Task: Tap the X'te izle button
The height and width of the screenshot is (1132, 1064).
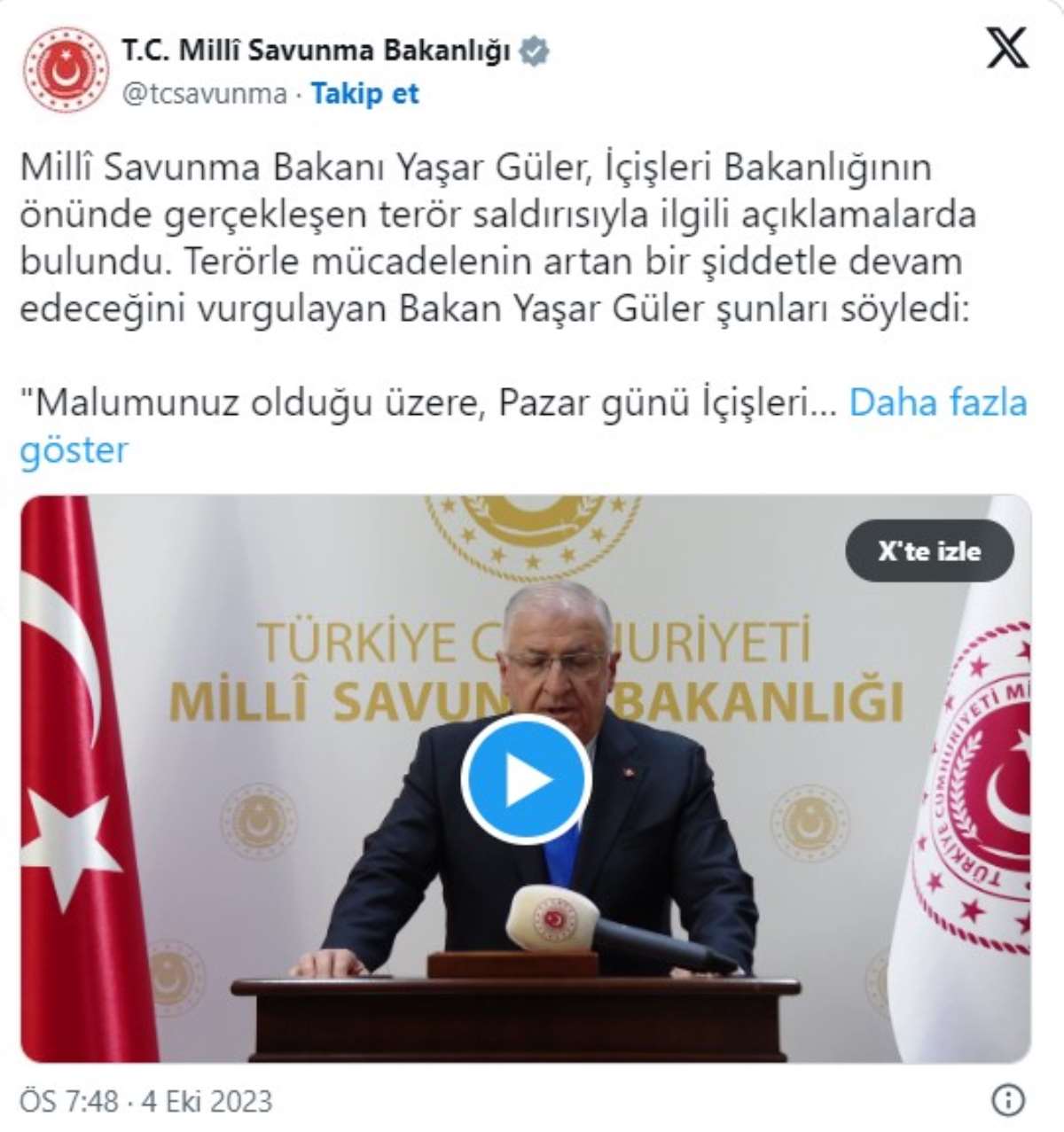Action: 928,551
